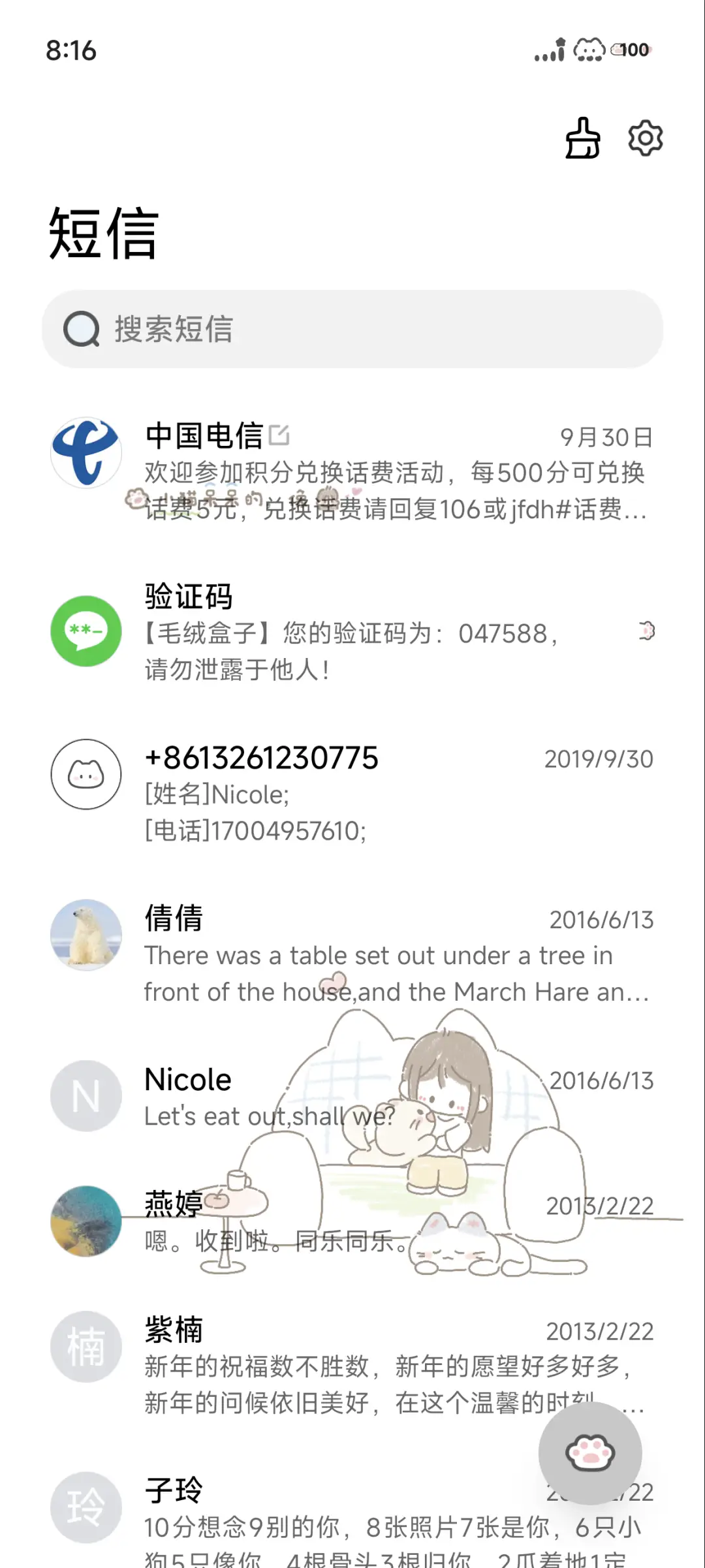Tap the polar bear avatar for 倩倩
705x1568 pixels.
coord(86,935)
